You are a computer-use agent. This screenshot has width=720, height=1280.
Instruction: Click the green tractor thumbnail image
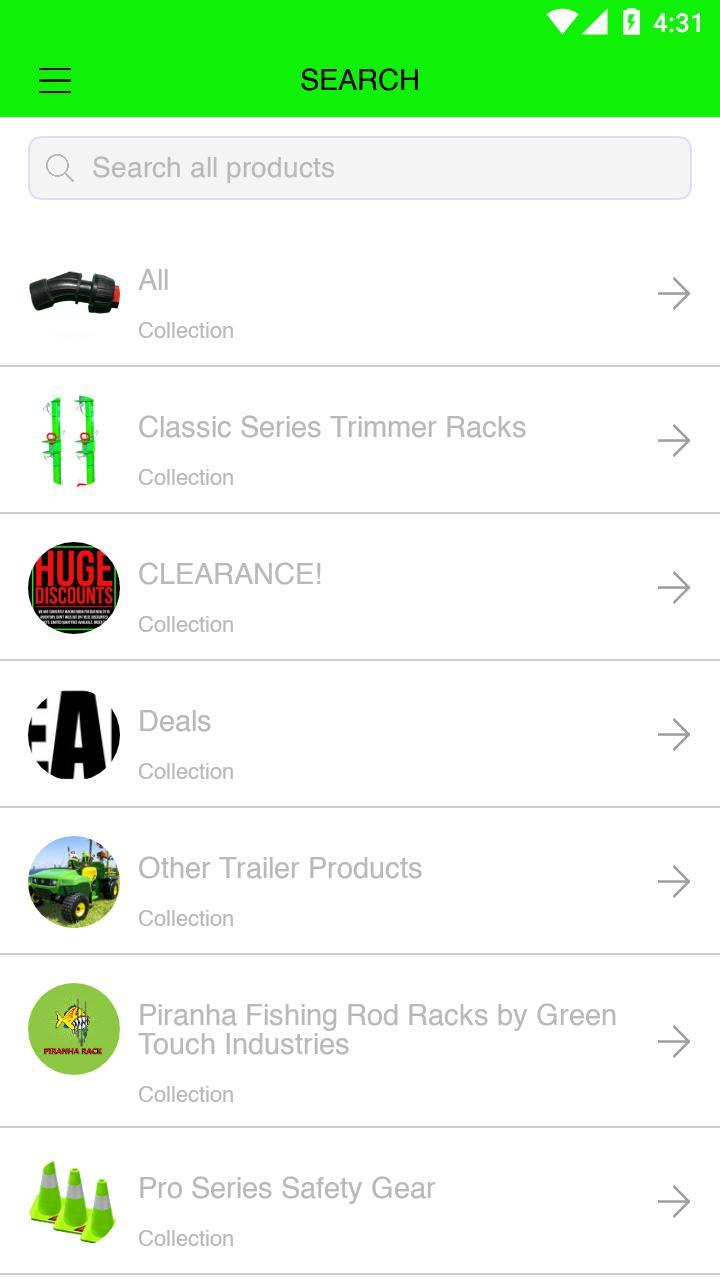[x=73, y=881]
